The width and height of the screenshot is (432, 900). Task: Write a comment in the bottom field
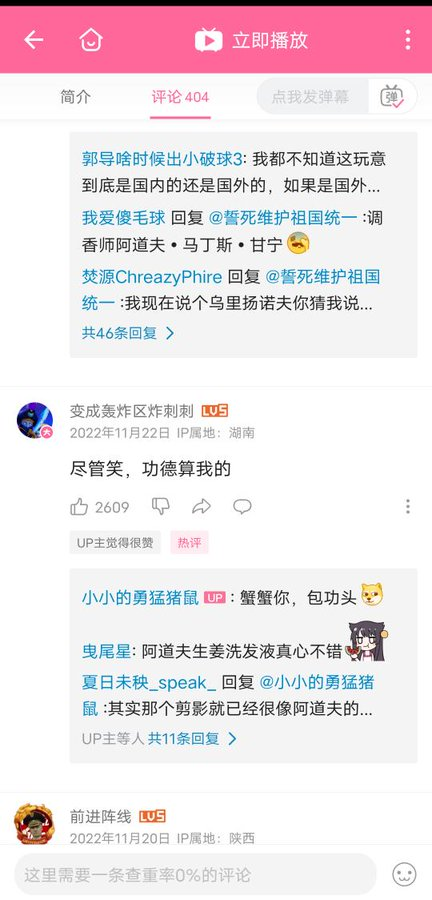tap(195, 874)
